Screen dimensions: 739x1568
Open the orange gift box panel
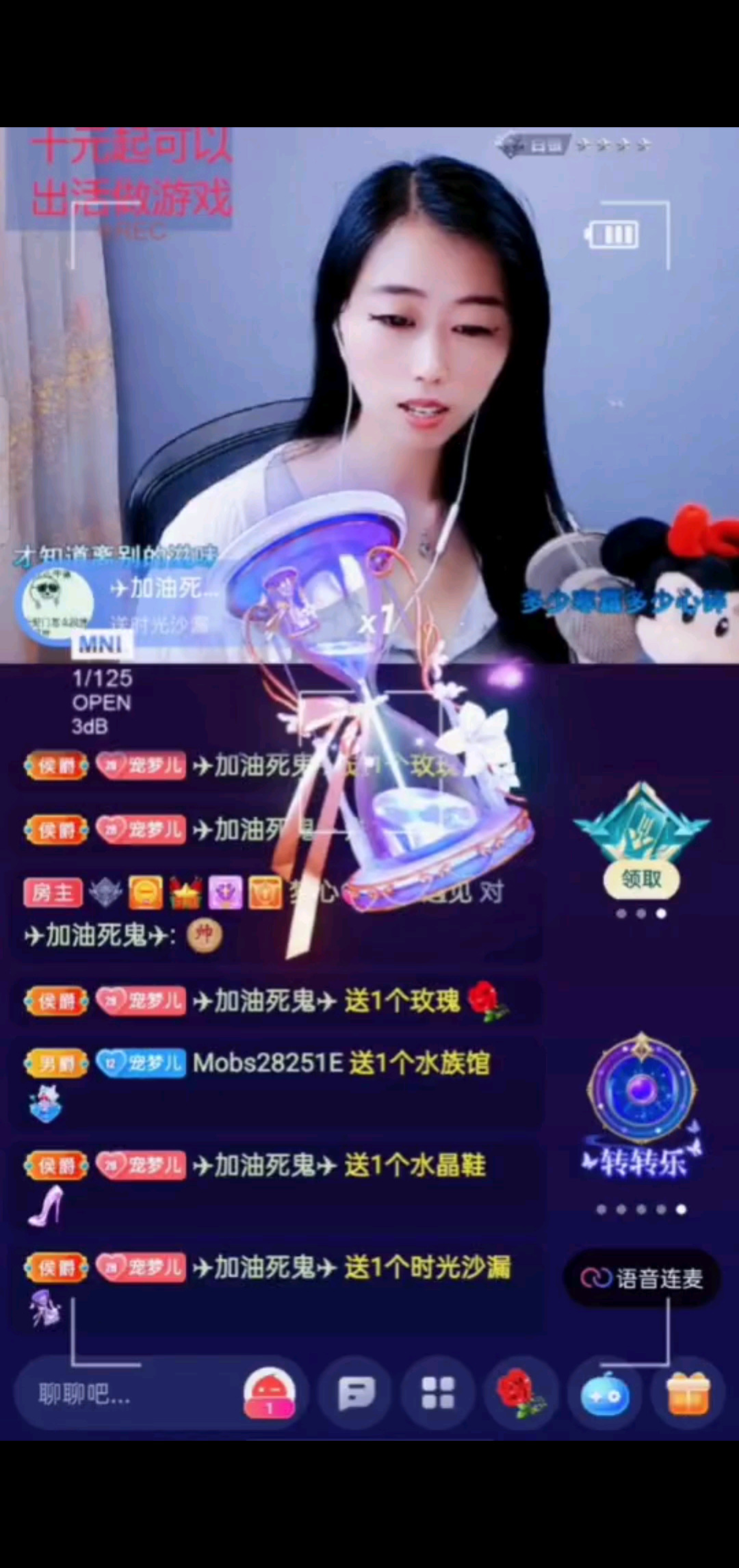coord(688,1395)
